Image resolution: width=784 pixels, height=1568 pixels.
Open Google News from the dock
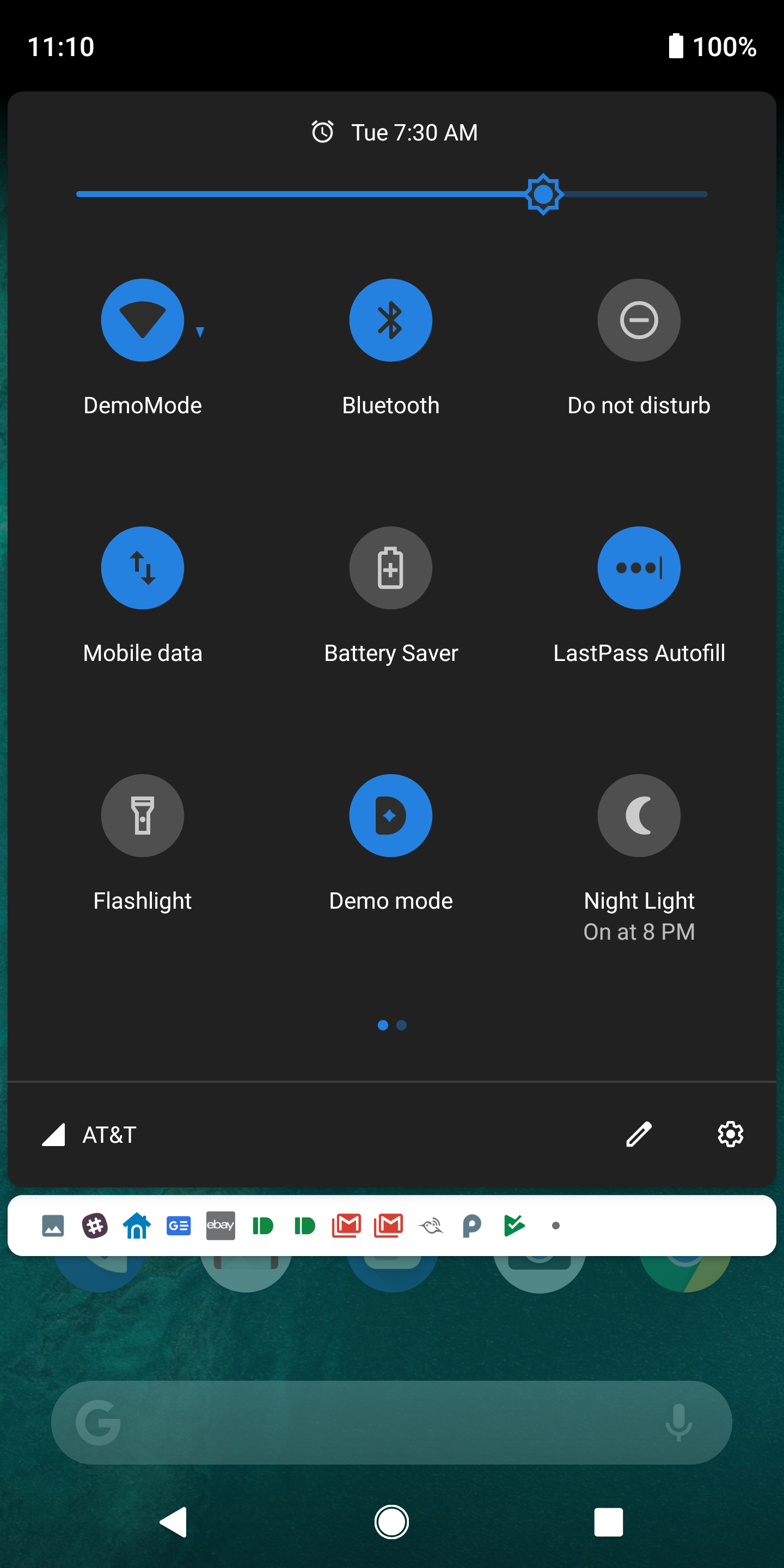pyautogui.click(x=179, y=1226)
